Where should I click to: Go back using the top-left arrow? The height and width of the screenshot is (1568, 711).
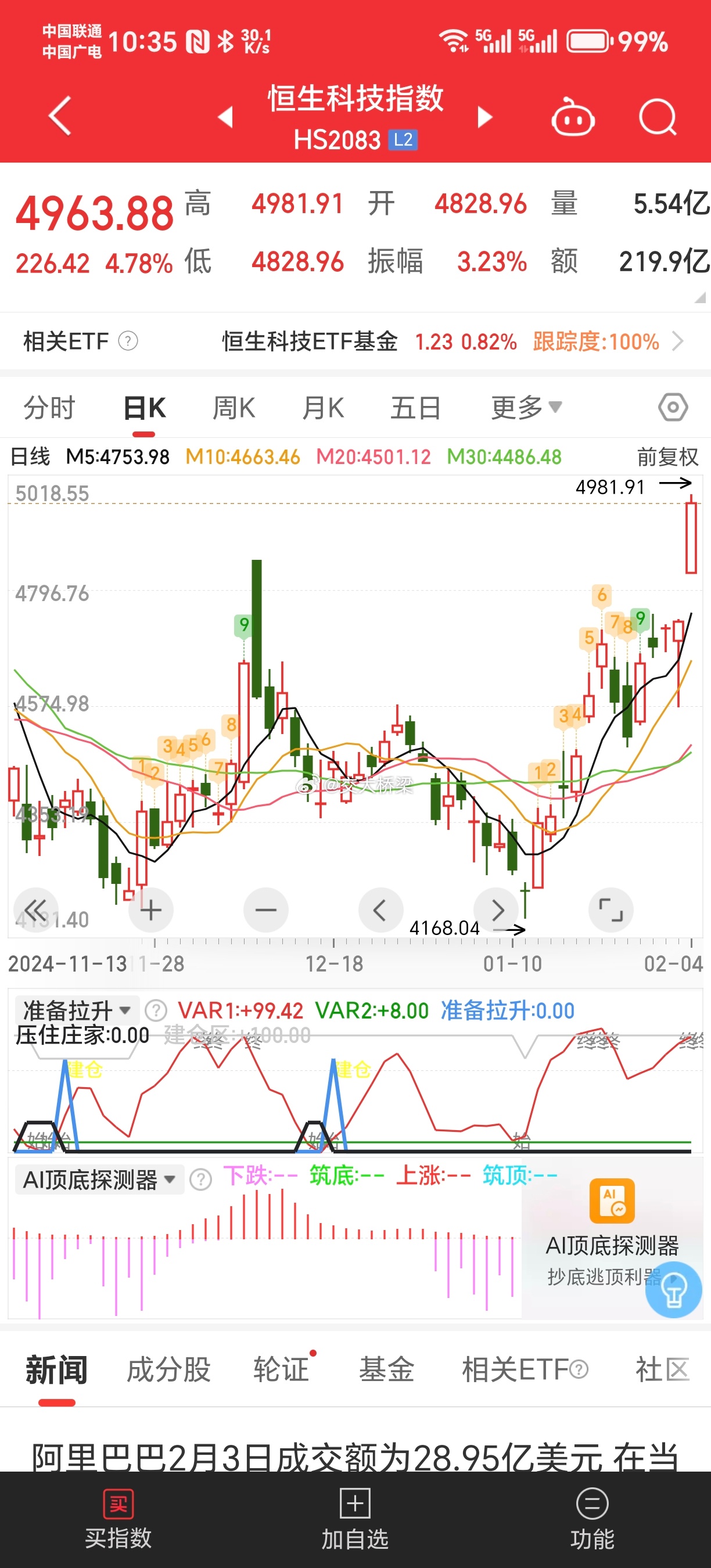pos(60,116)
